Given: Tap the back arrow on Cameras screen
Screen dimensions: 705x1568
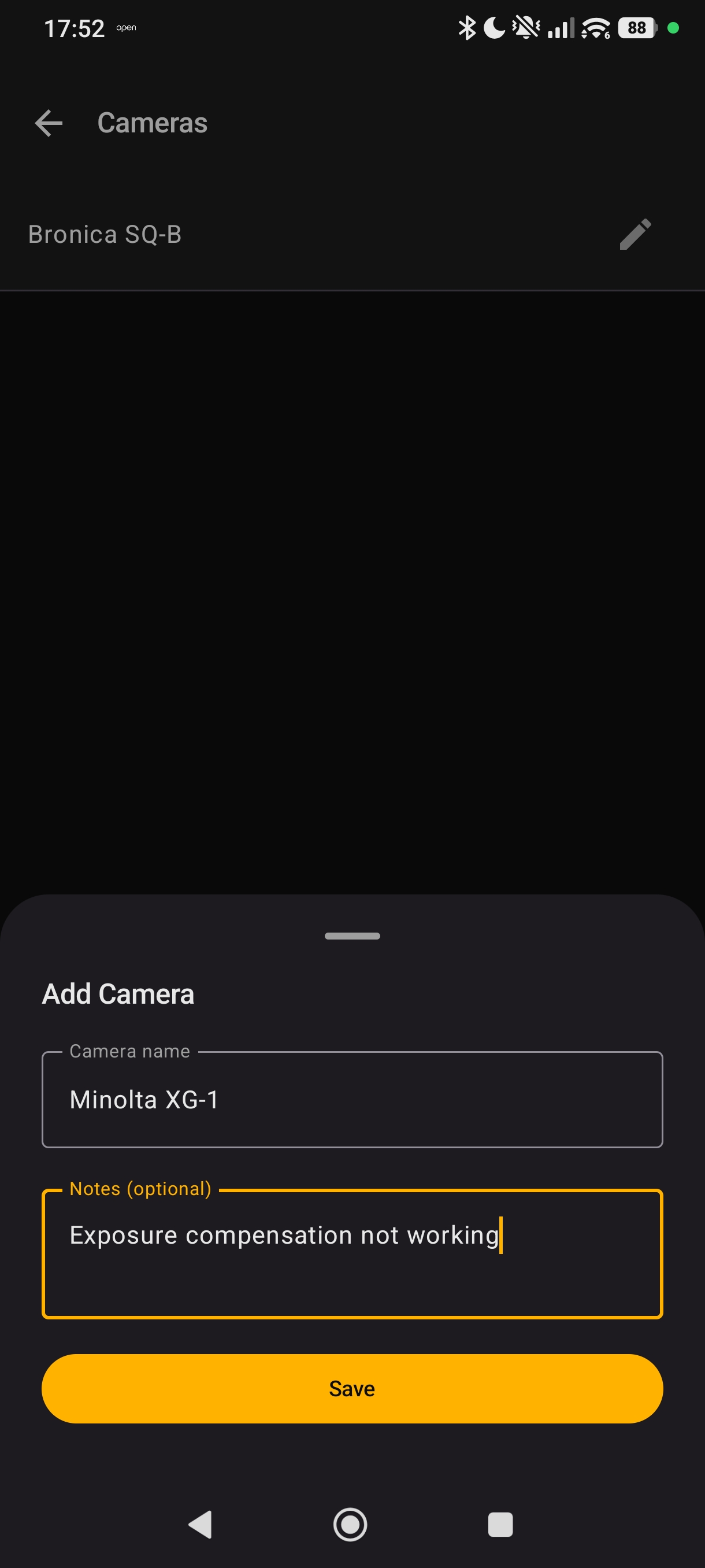Looking at the screenshot, I should coord(48,123).
